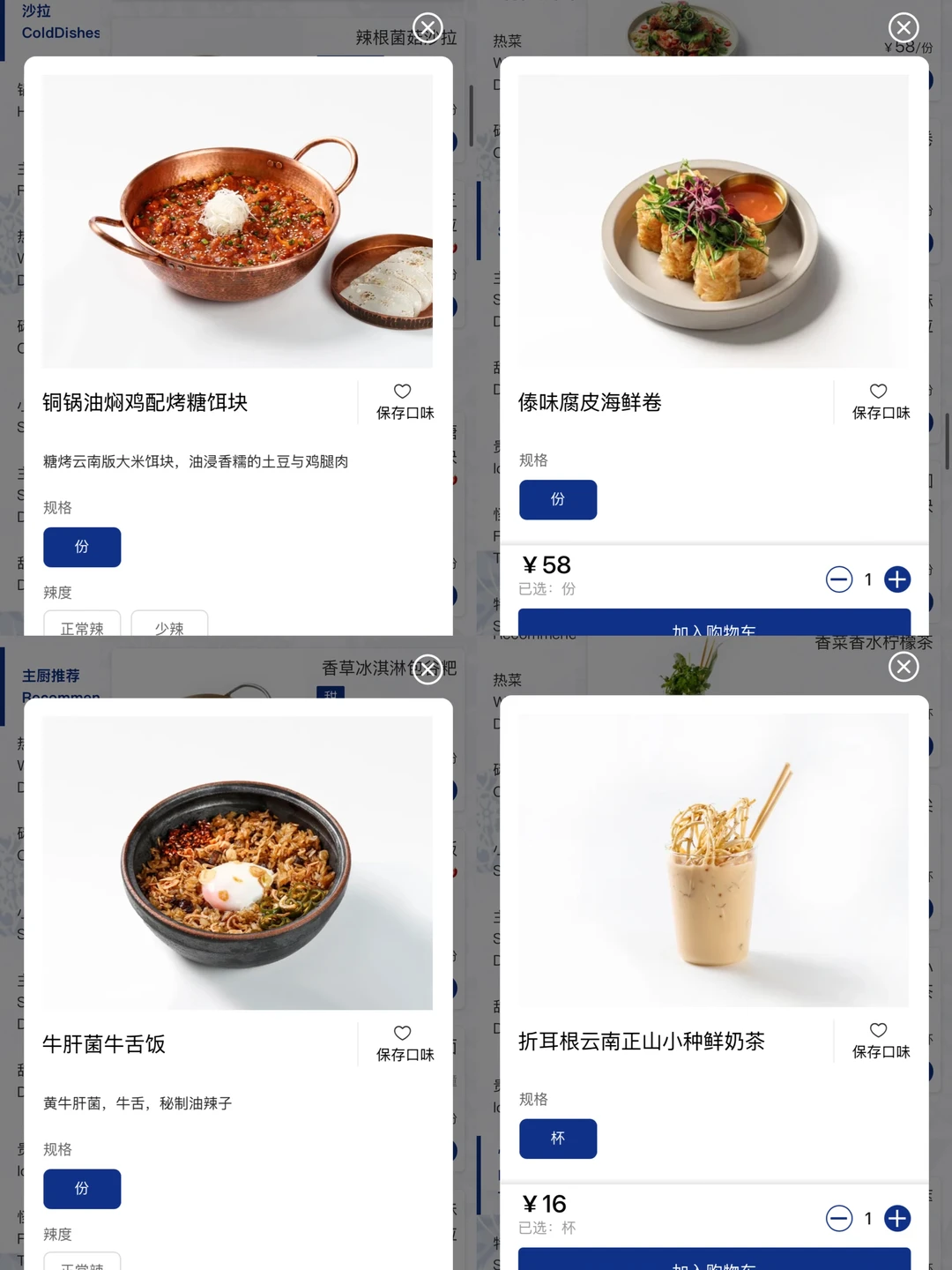Screen dimensions: 952x1270
Task: Decrease milk tea quantity with minus icon
Action: [839, 1218]
